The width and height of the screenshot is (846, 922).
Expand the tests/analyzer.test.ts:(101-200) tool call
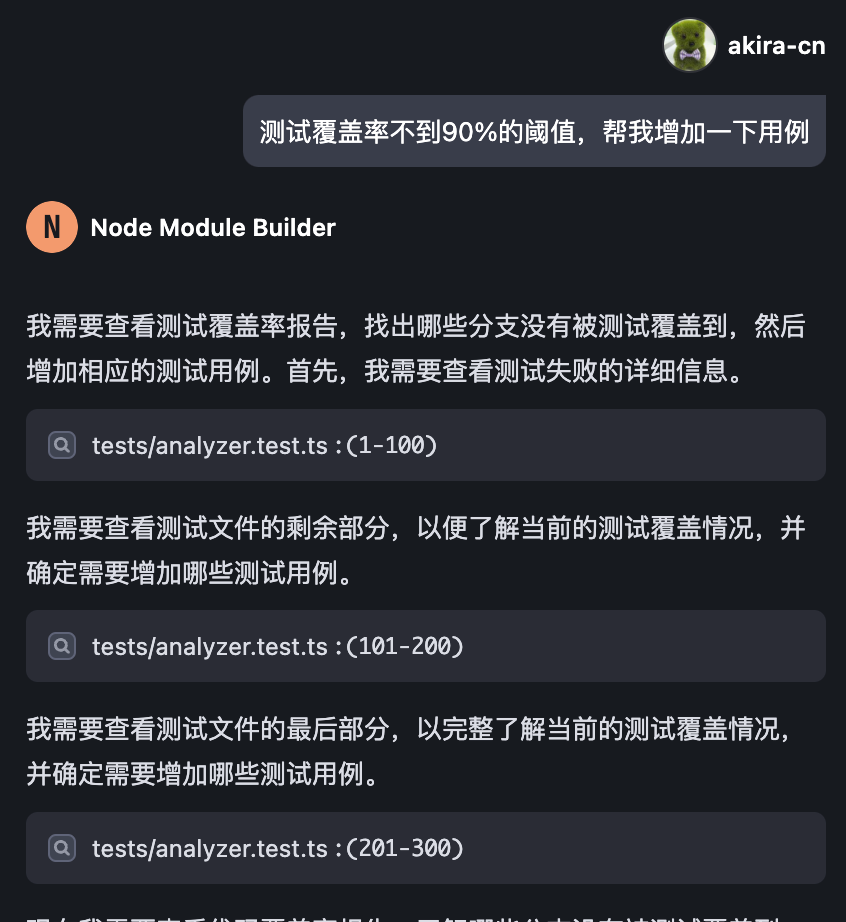(425, 646)
